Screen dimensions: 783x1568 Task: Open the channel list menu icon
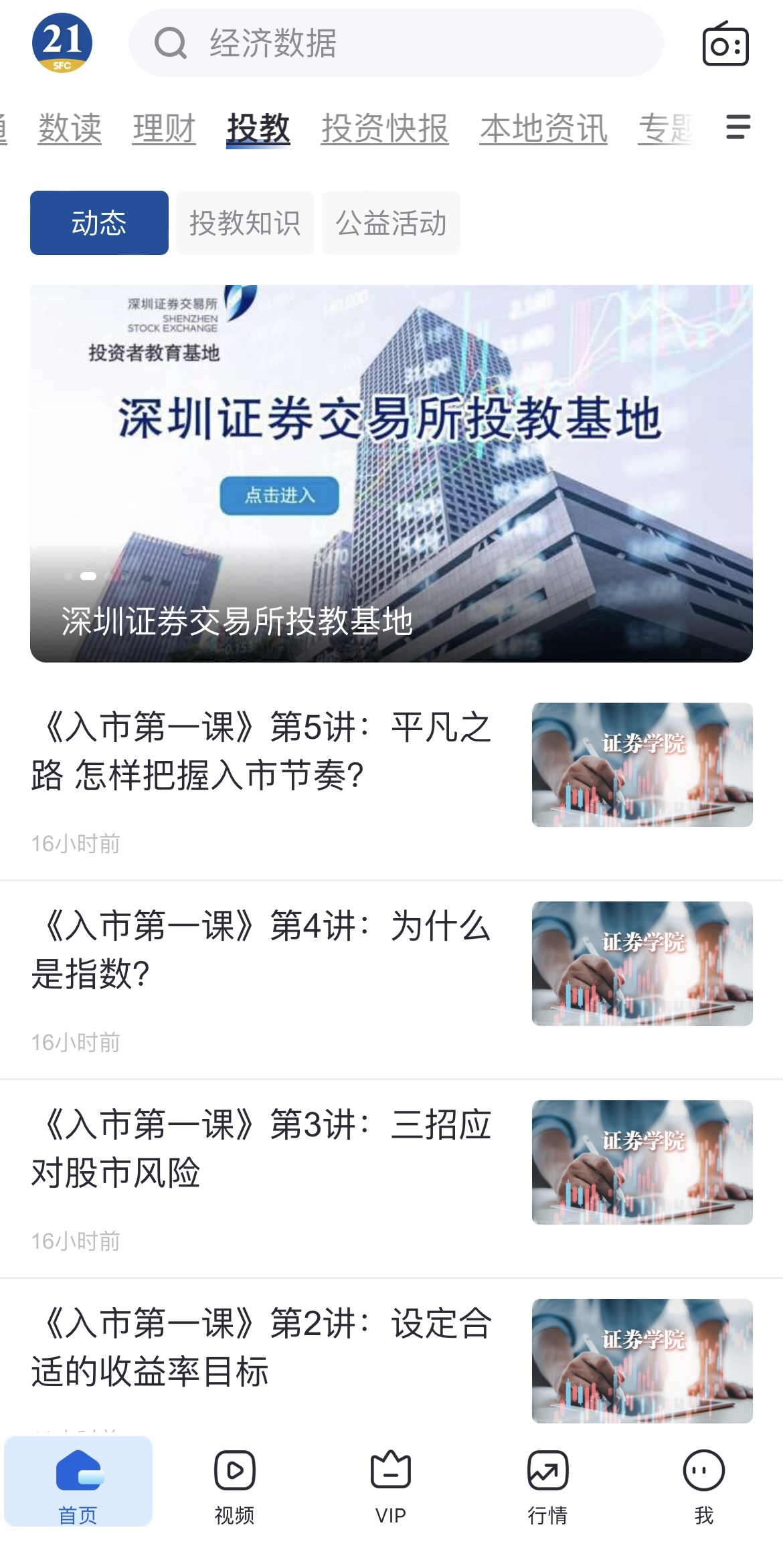tap(738, 127)
